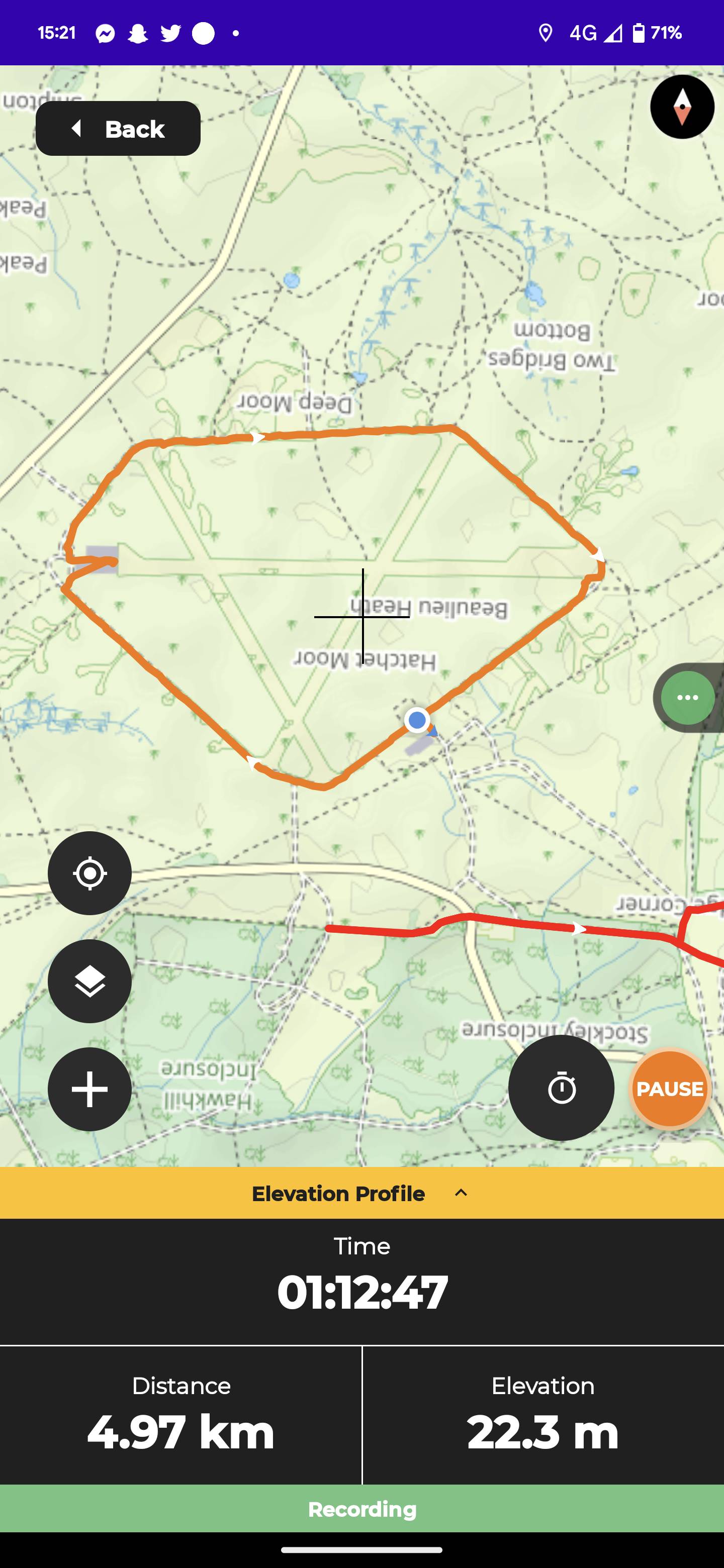Expand the Elevation Profile panel
The image size is (724, 1568).
pyautogui.click(x=361, y=1193)
